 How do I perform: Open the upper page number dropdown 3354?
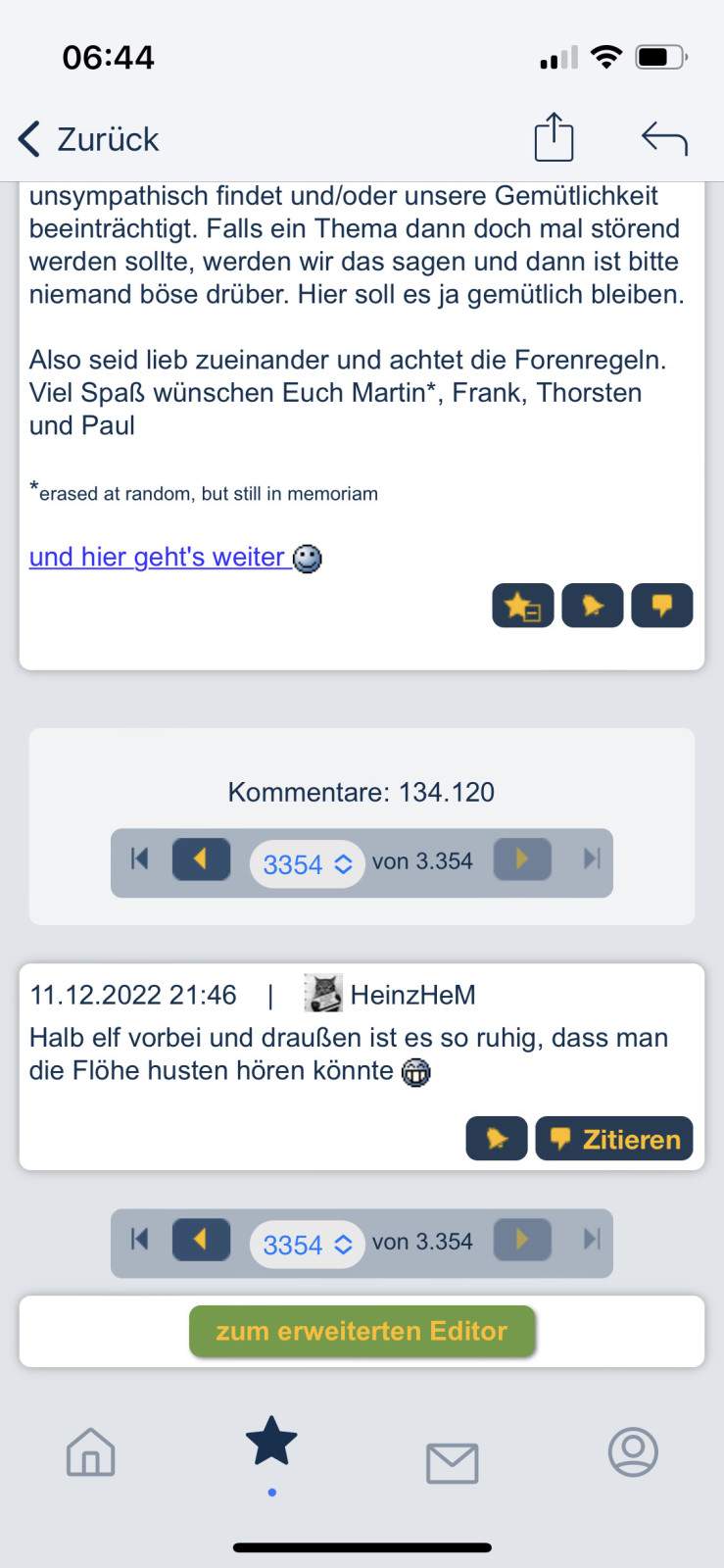pos(307,863)
